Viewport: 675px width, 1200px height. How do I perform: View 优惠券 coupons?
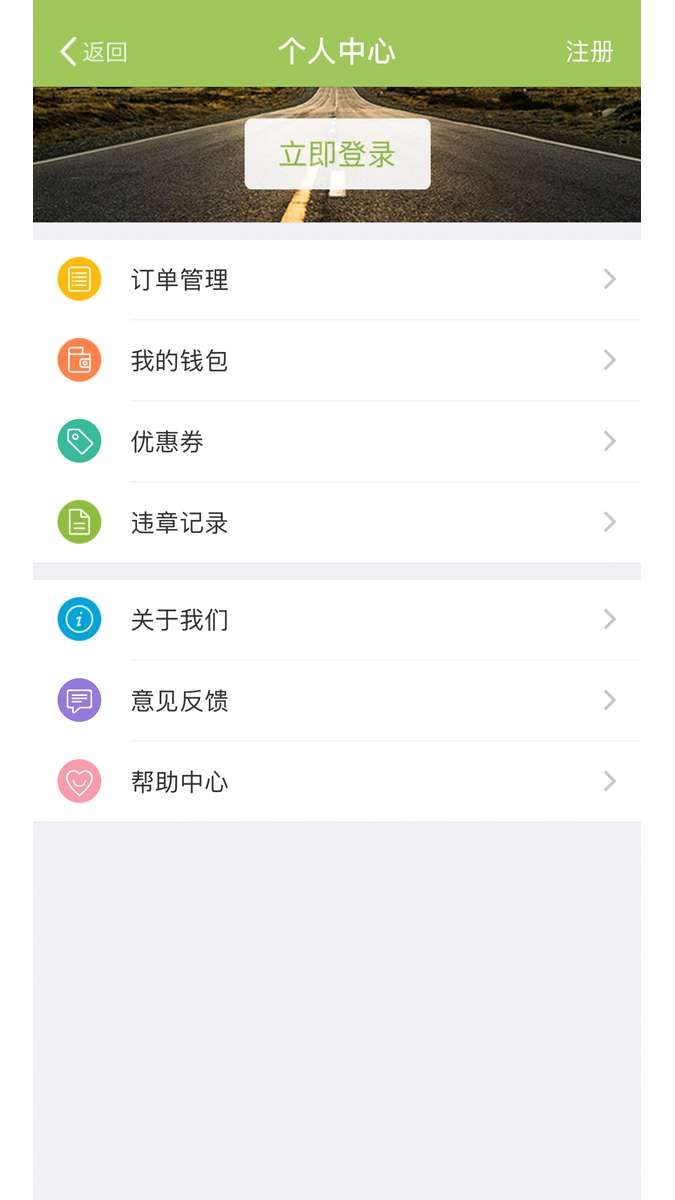pyautogui.click(x=336, y=442)
